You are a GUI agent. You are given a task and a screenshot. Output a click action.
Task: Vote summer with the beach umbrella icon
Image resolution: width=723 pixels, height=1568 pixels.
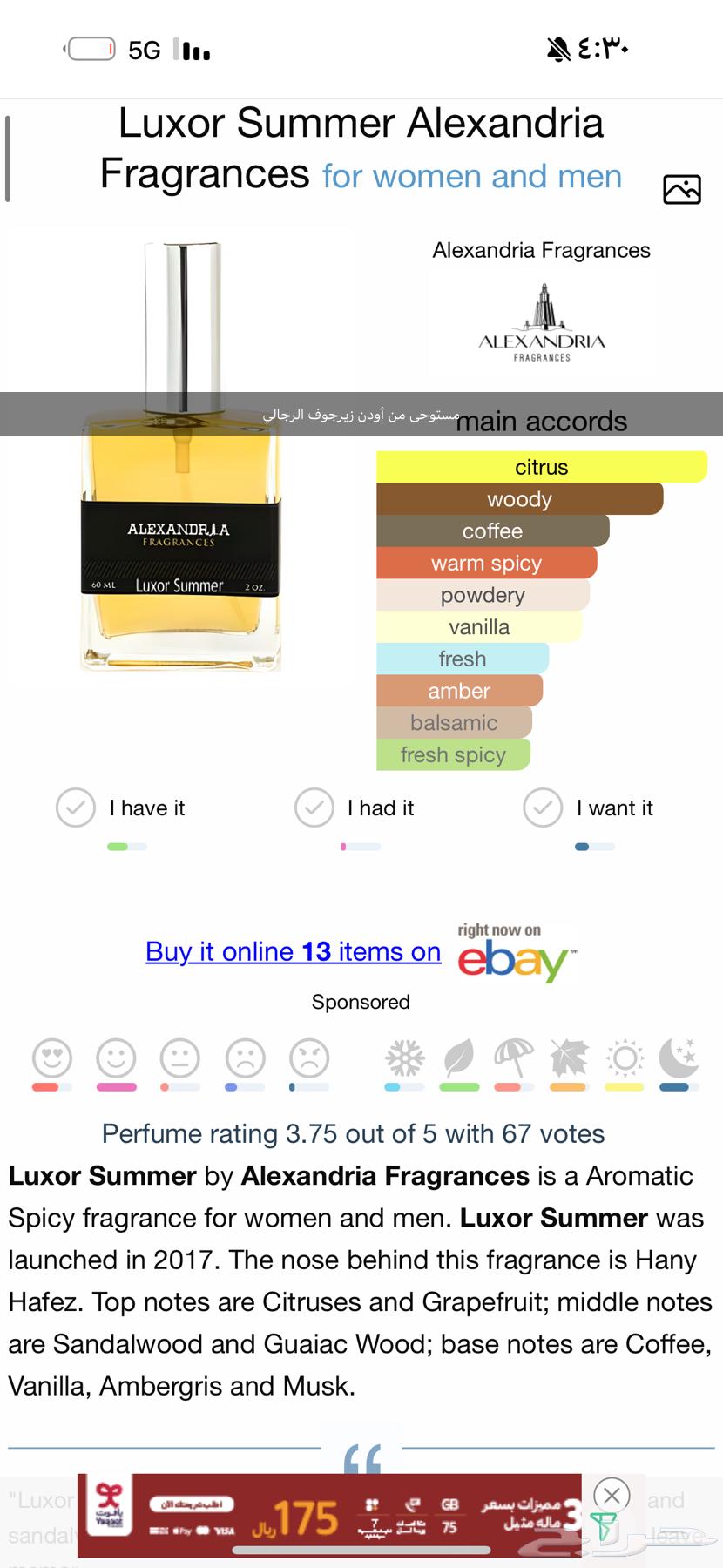[x=514, y=1058]
